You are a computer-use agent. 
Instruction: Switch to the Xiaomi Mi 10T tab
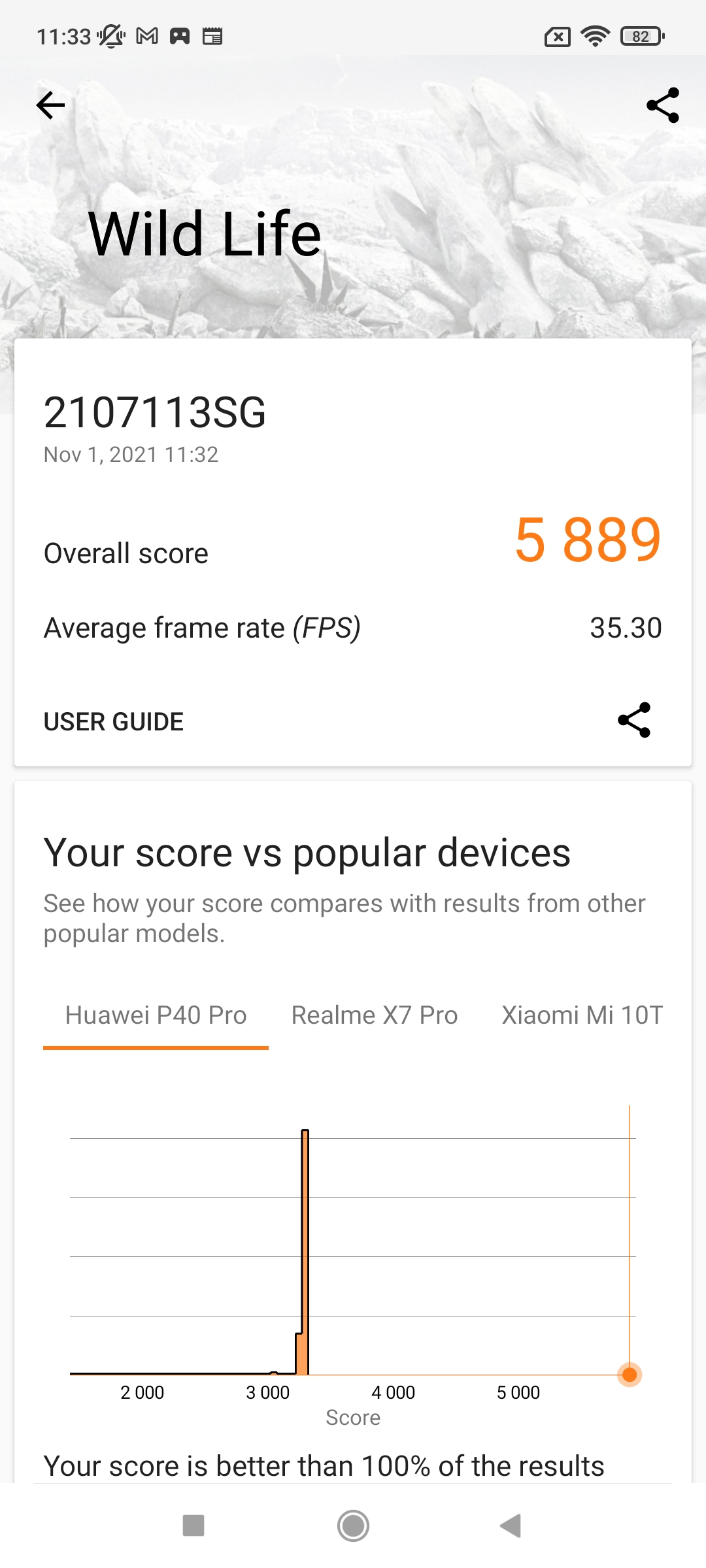(x=582, y=1015)
